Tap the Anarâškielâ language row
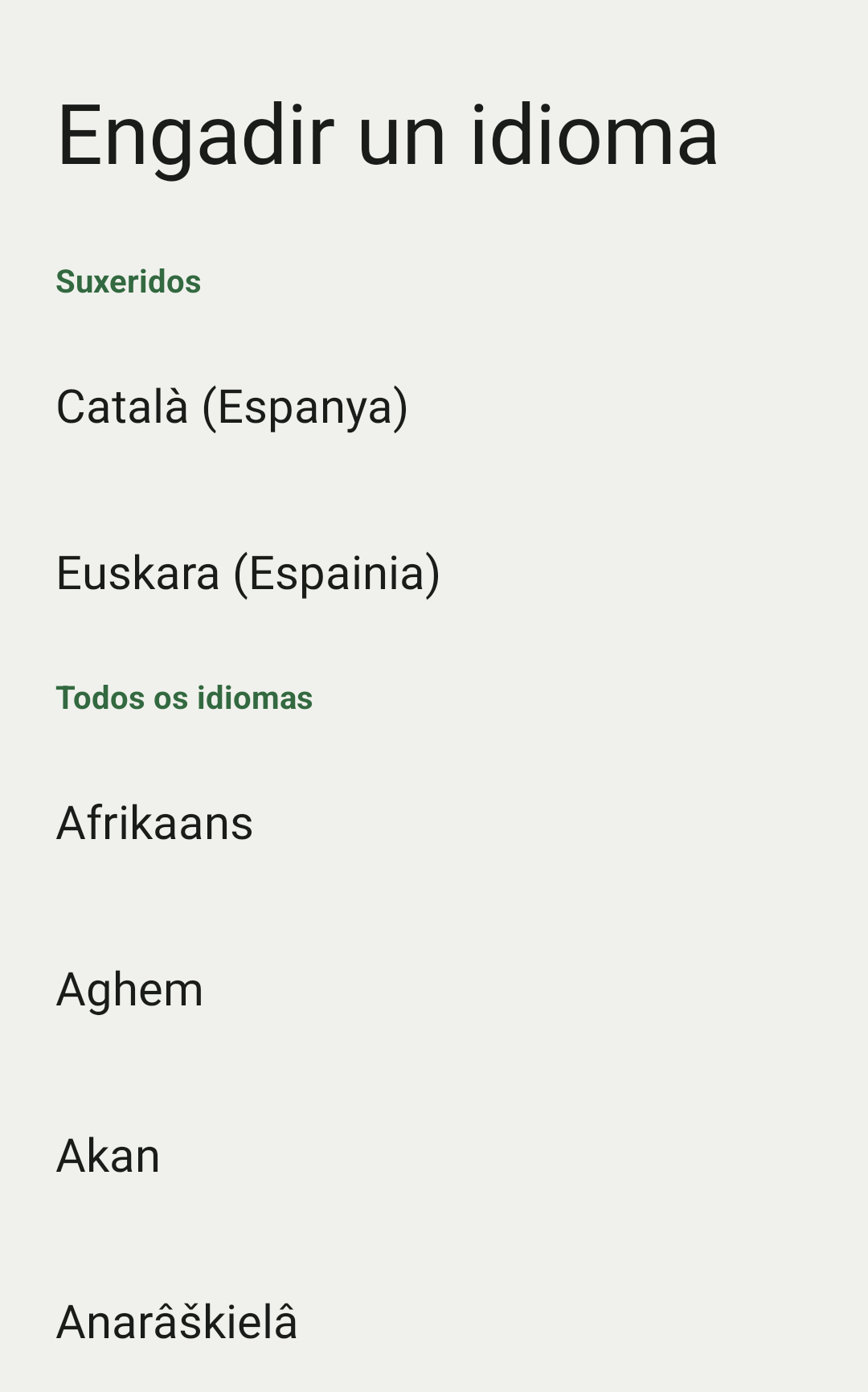The height and width of the screenshot is (1392, 868). tap(434, 1318)
